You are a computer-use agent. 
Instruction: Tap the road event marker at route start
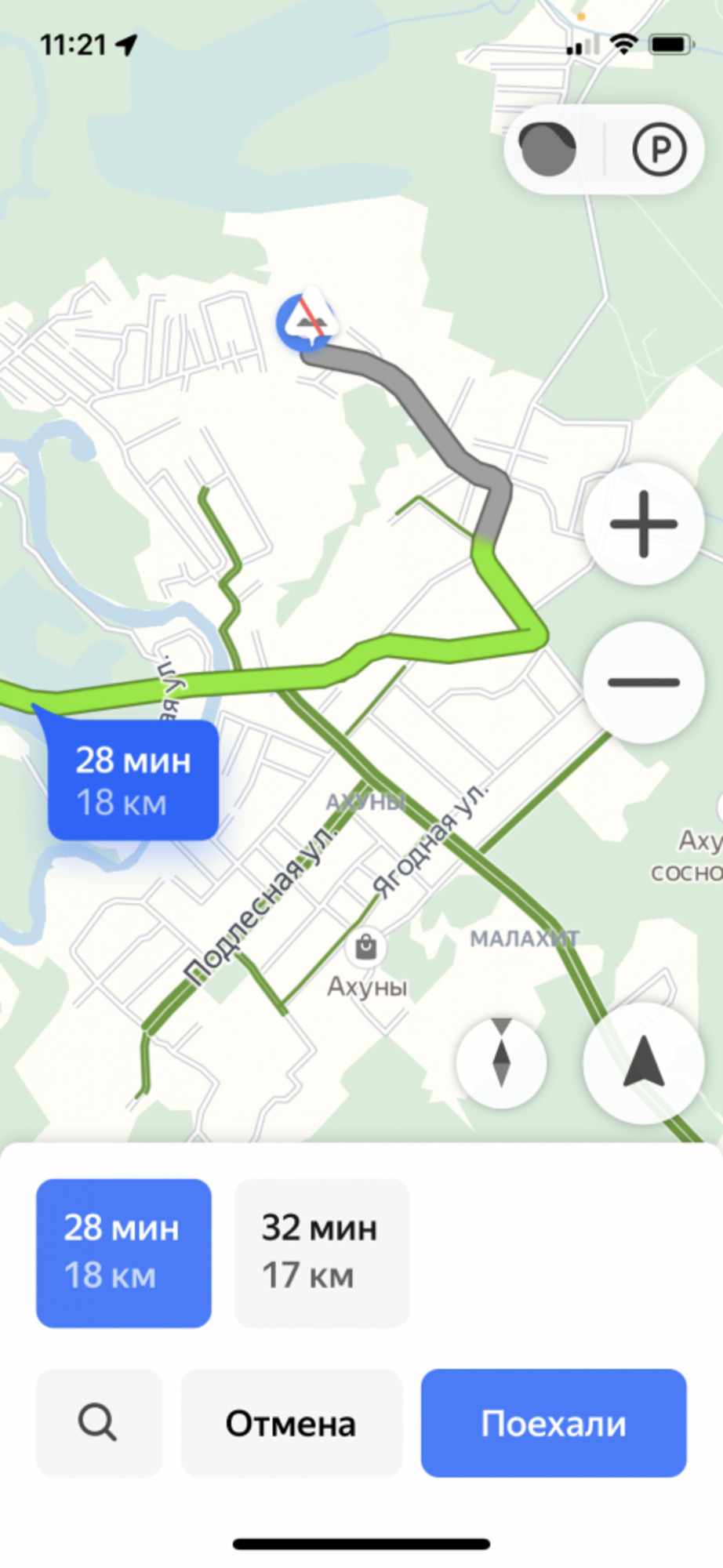point(308,322)
